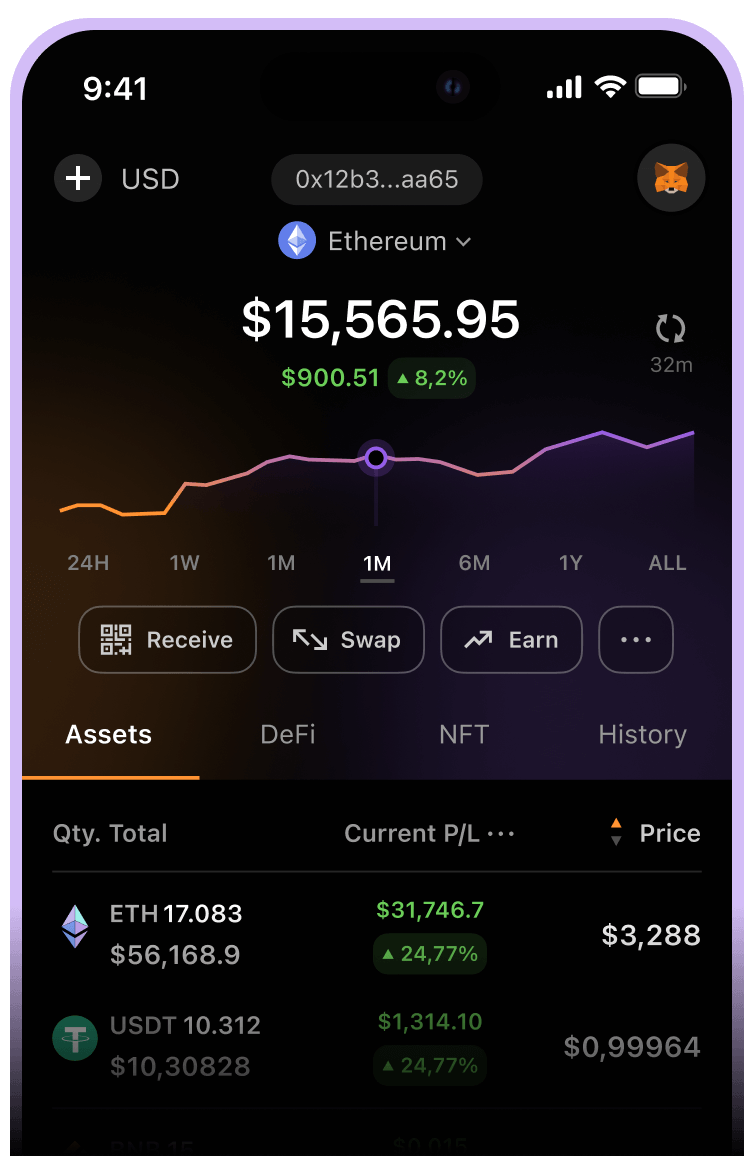Open the NFT tab
Screen dimensions: 756x1156
point(463,735)
